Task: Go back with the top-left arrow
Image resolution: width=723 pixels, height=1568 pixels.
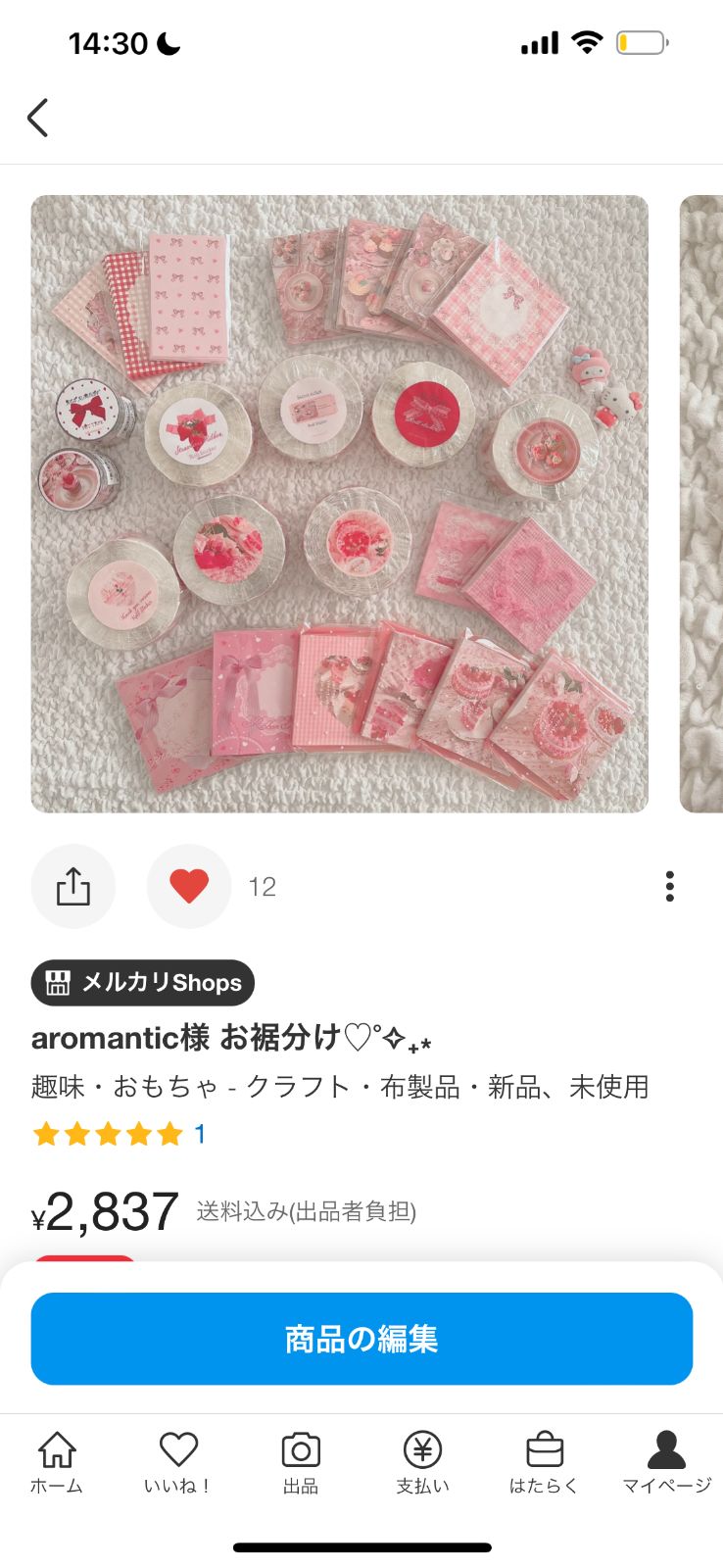Action: coord(37,118)
